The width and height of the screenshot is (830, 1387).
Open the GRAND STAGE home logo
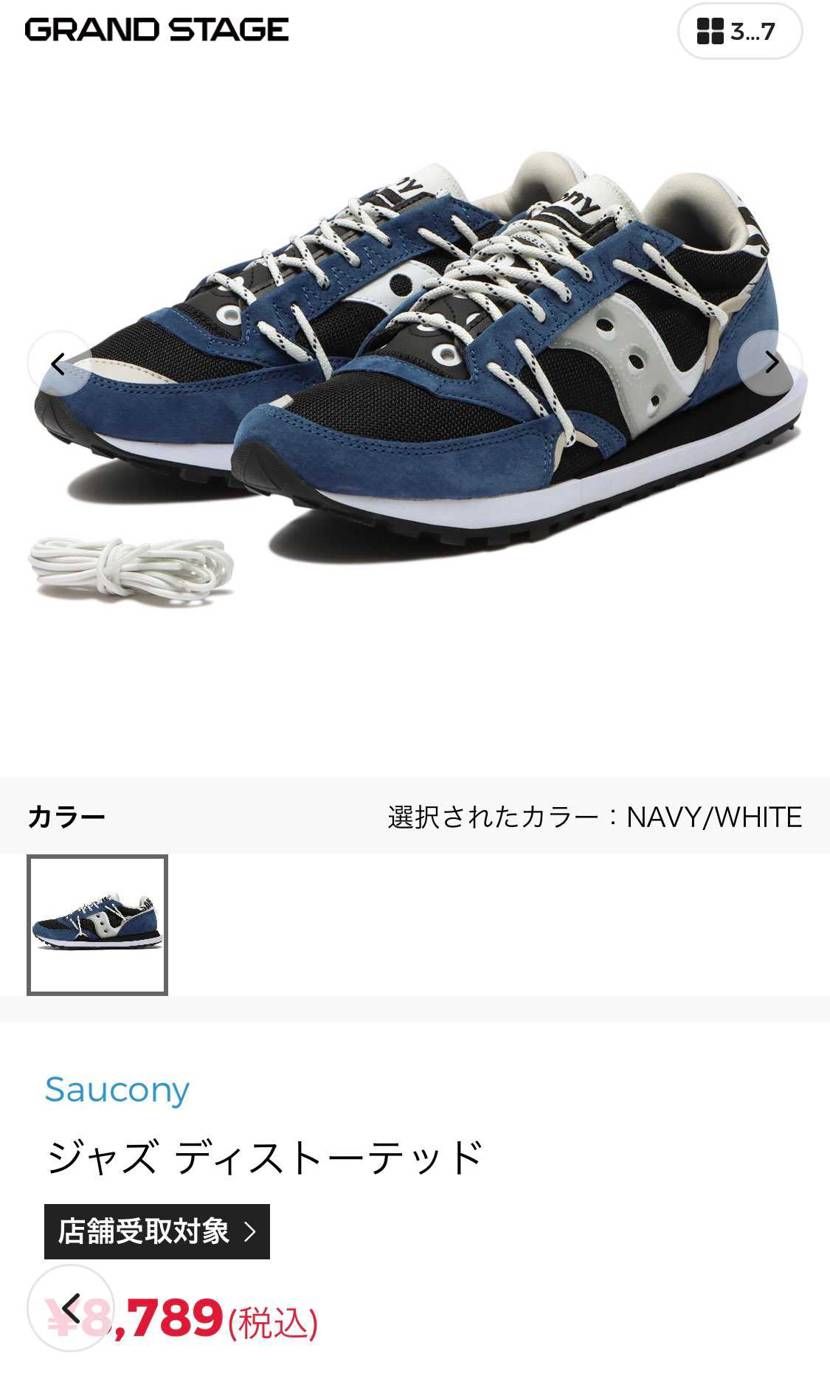(157, 30)
